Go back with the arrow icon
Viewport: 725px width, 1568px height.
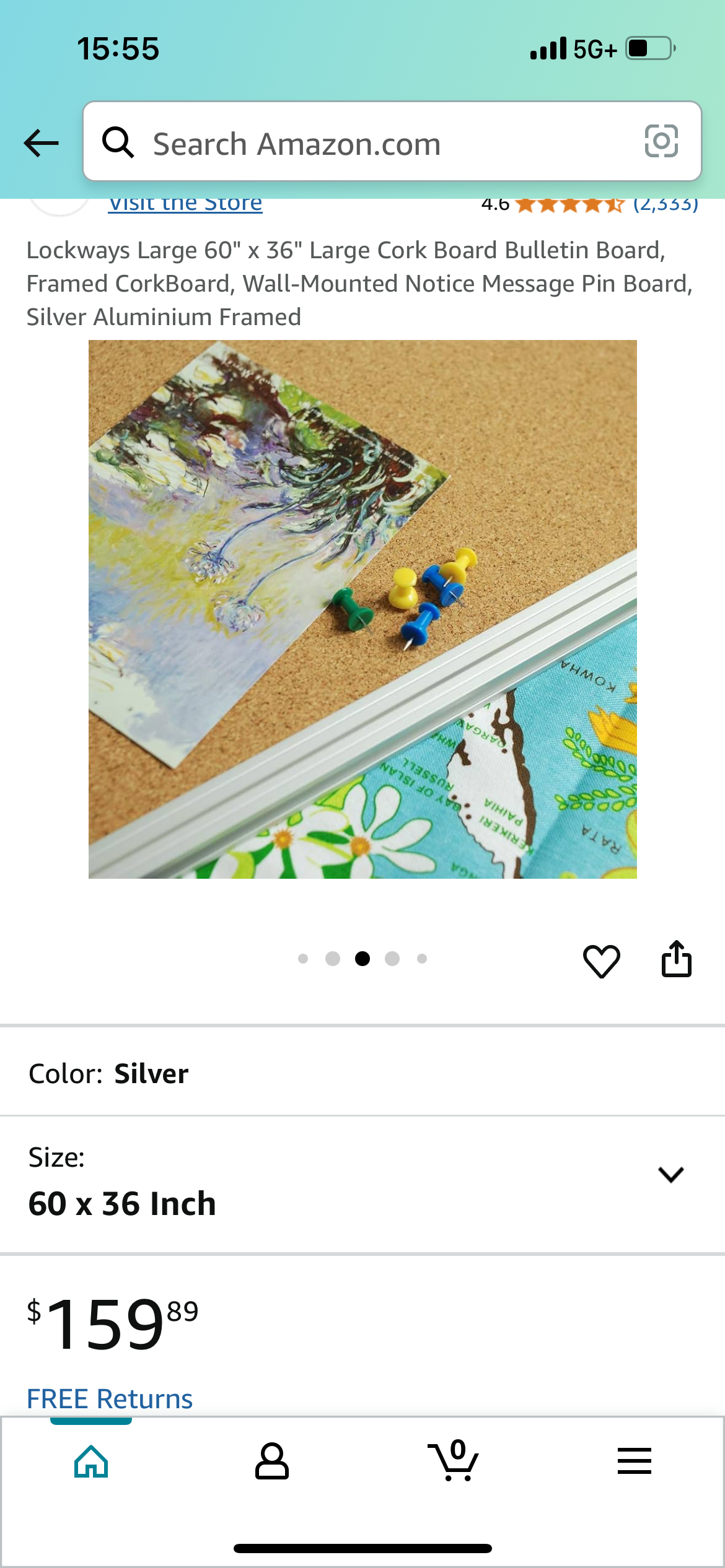(x=41, y=143)
